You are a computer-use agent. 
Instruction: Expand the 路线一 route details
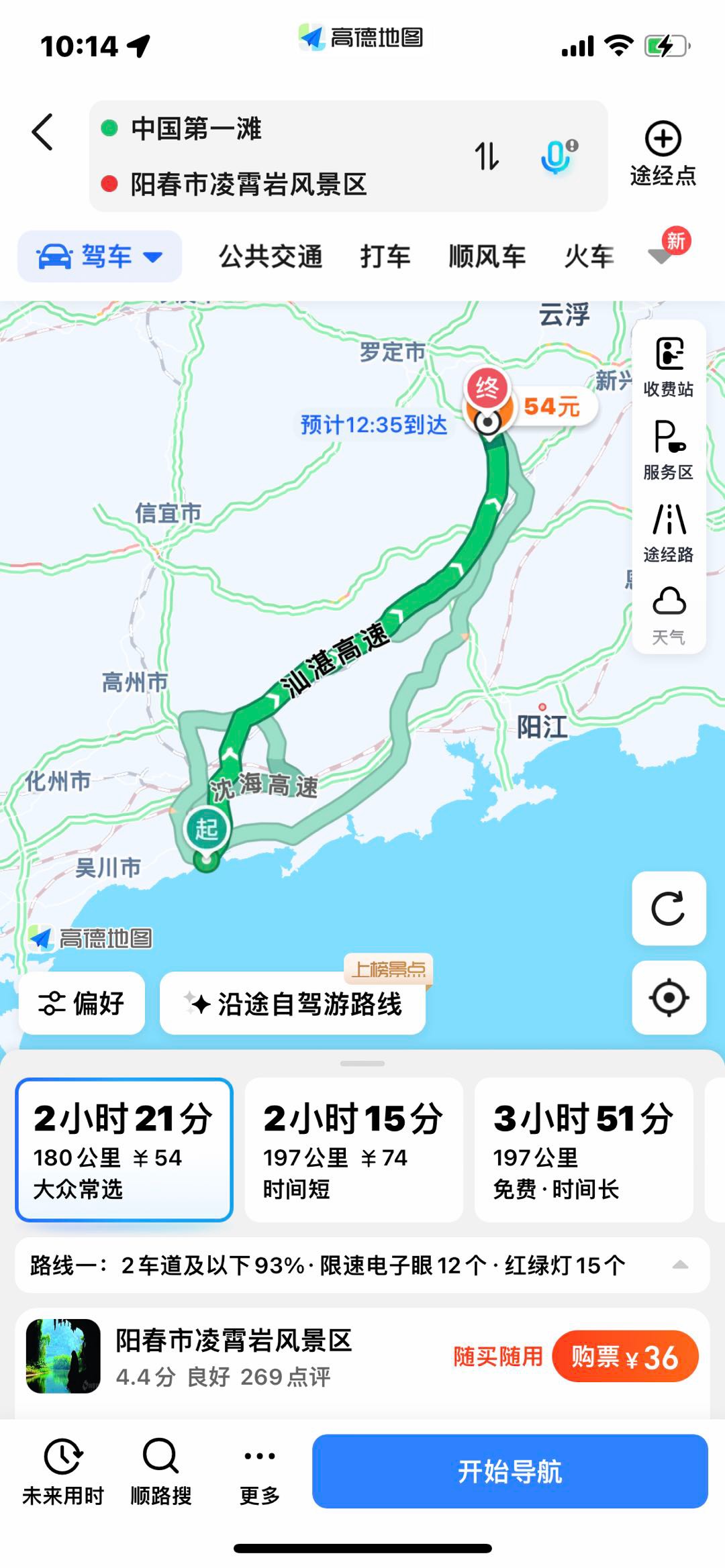[679, 1265]
